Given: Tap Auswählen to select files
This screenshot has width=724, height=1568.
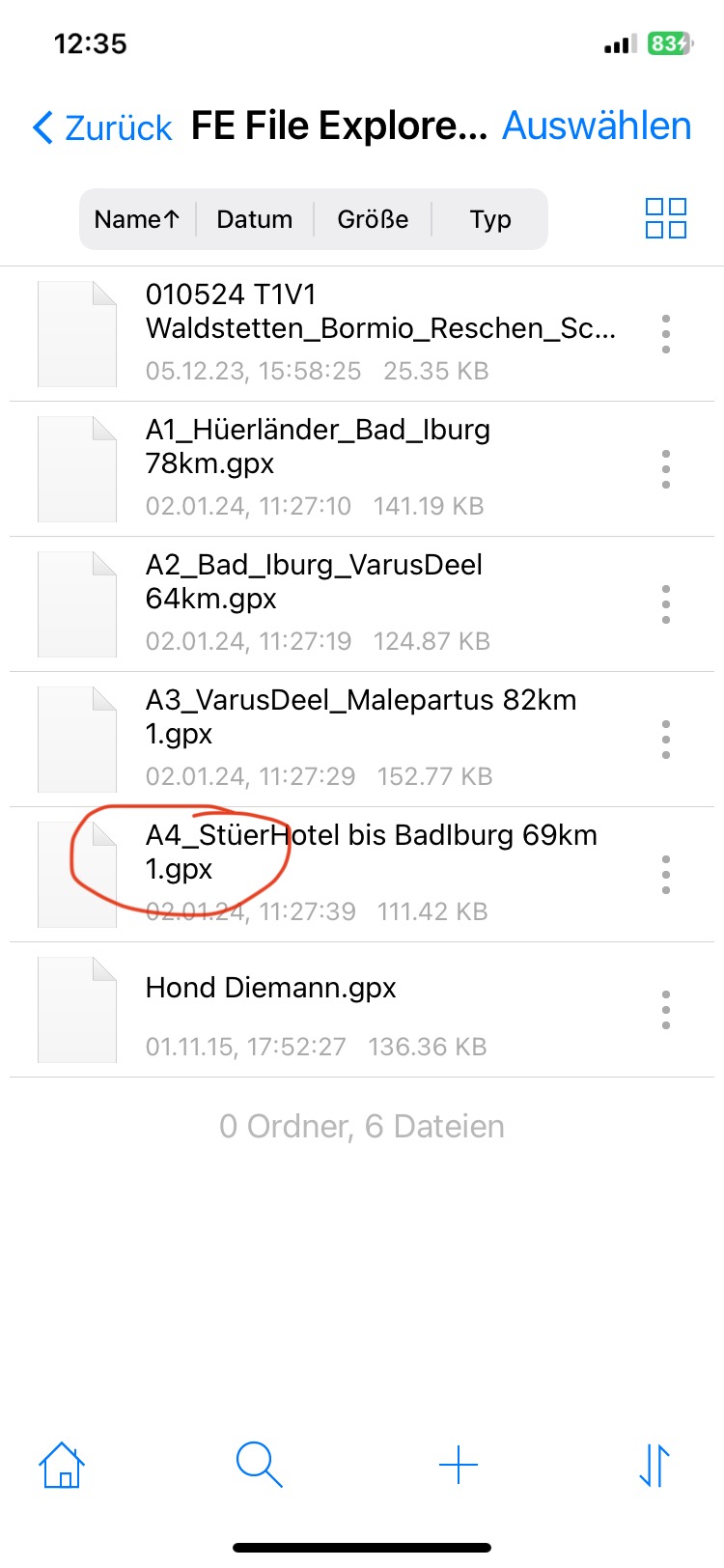Looking at the screenshot, I should pos(597,126).
